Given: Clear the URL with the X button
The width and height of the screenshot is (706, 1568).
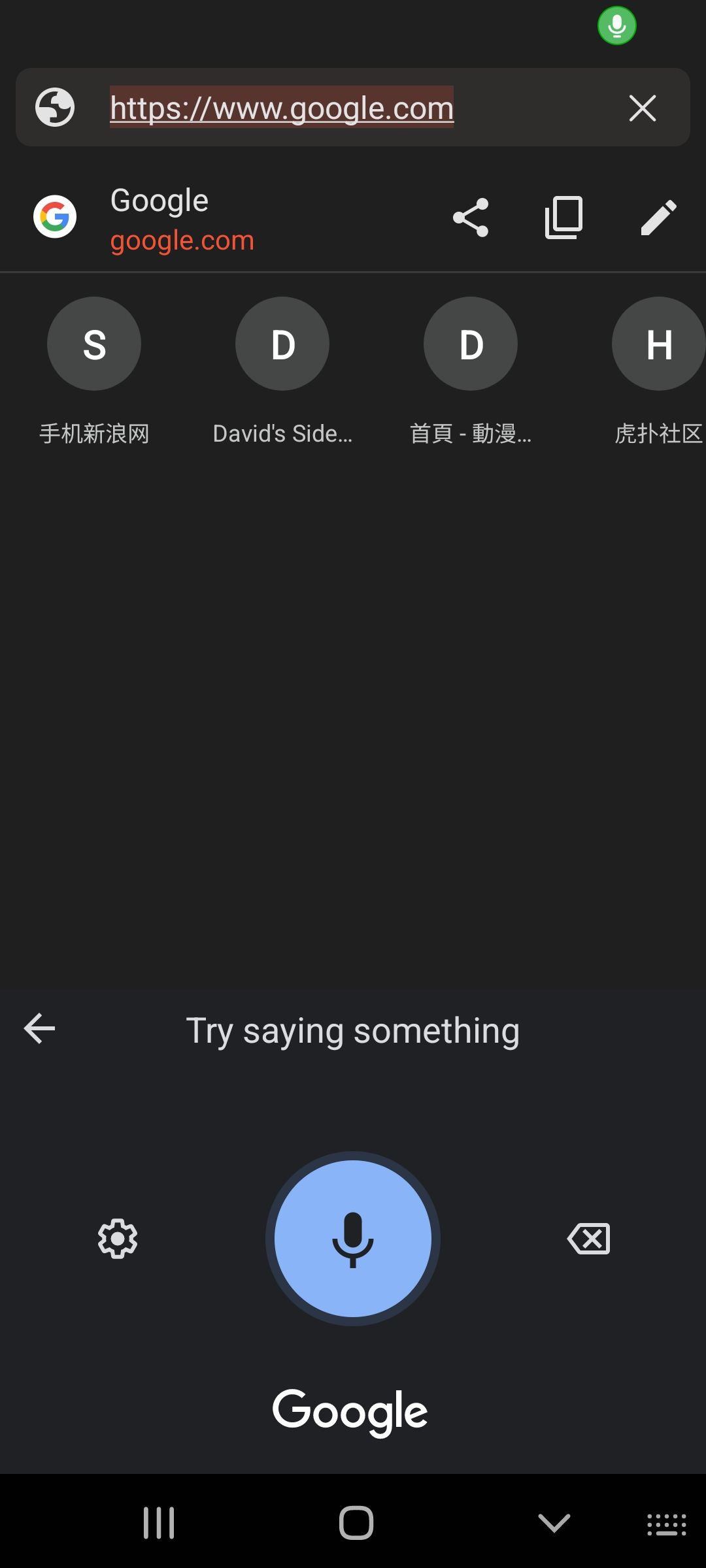Looking at the screenshot, I should point(642,108).
